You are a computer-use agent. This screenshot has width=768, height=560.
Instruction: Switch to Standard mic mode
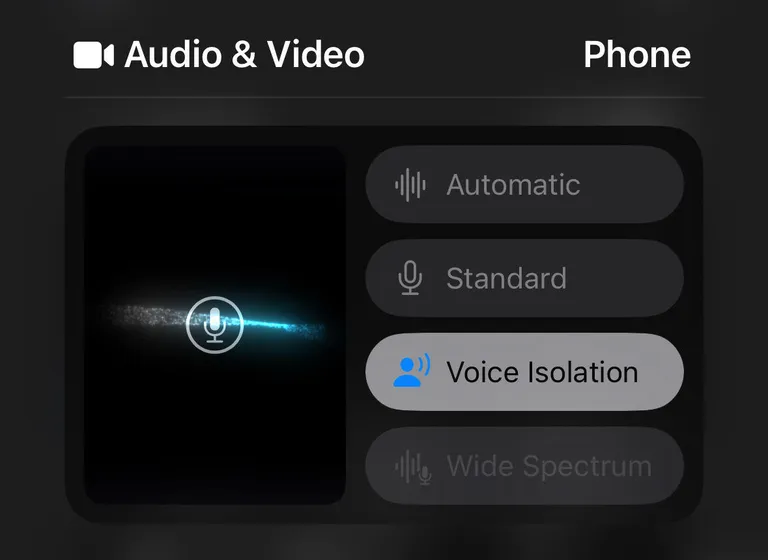point(524,278)
